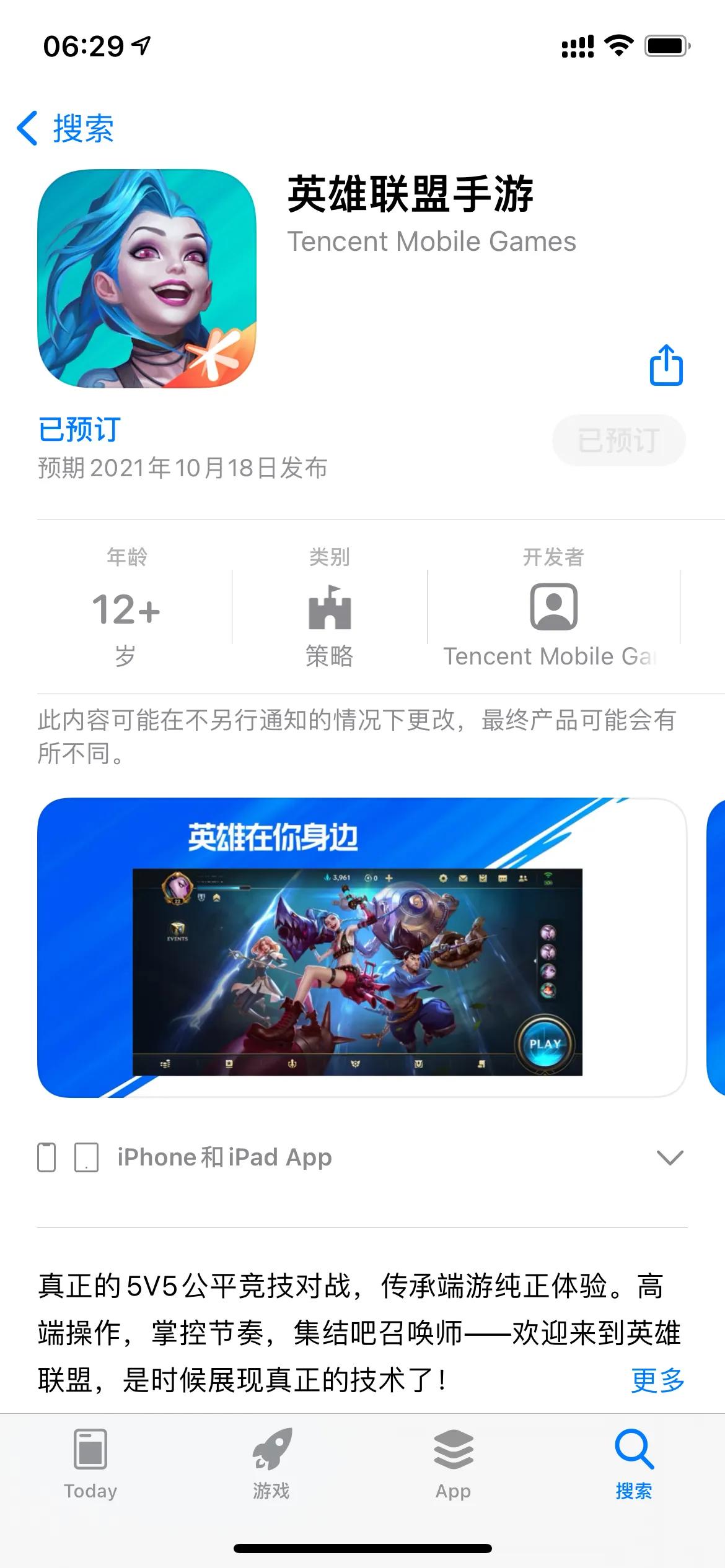Screen dimensions: 725x1568
Task: Go back to 搜索 results
Action: point(66,129)
